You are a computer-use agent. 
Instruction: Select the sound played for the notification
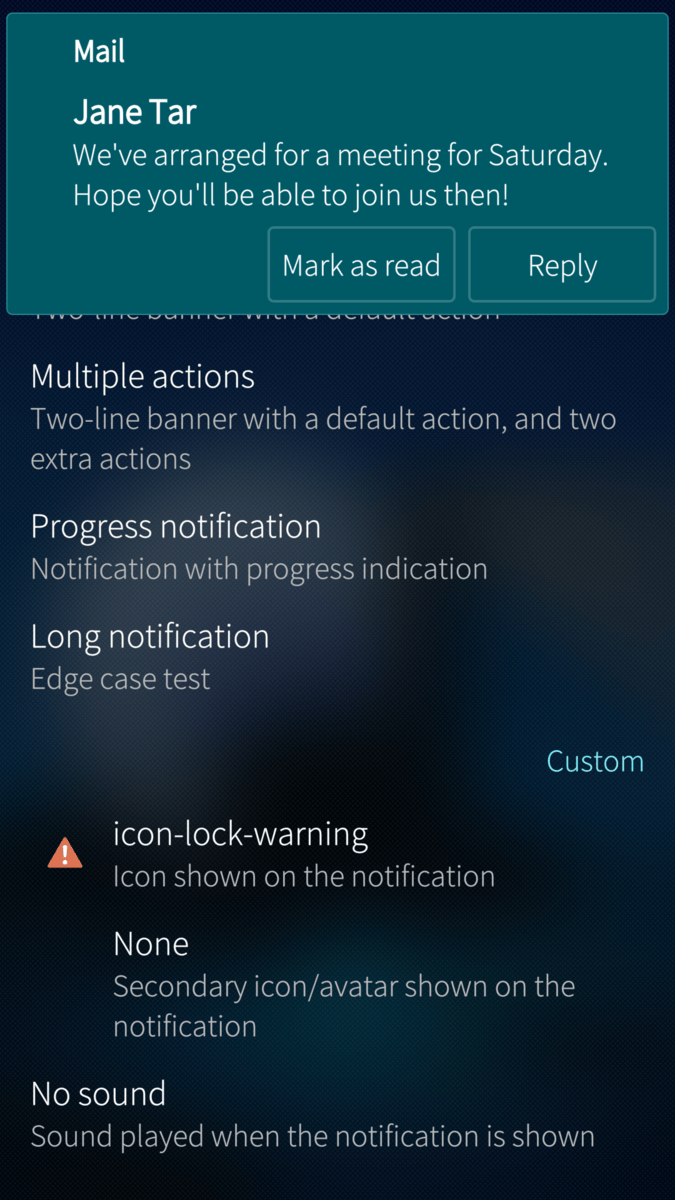pos(336,1113)
